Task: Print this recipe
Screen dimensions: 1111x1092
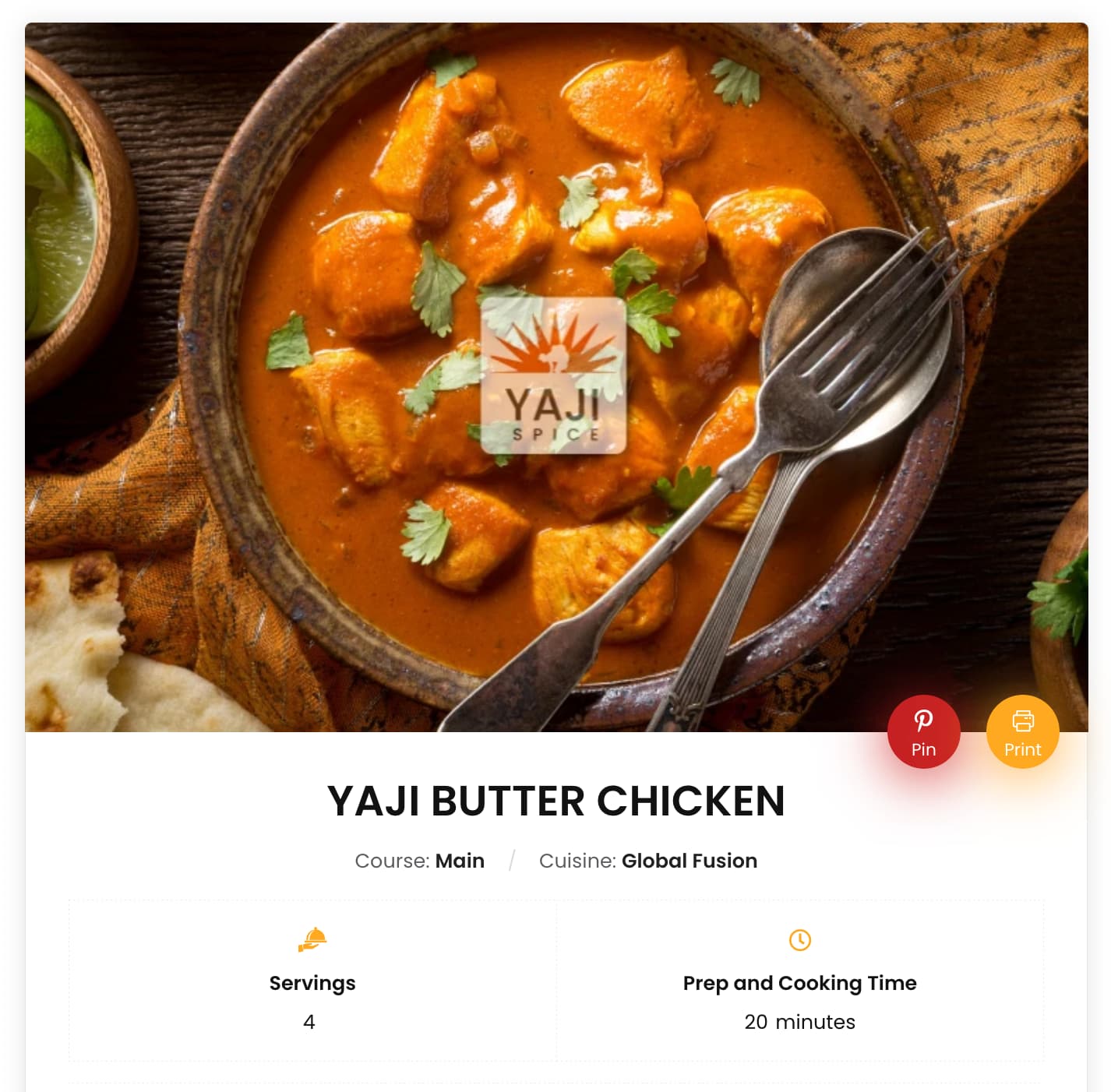Action: tap(1022, 731)
